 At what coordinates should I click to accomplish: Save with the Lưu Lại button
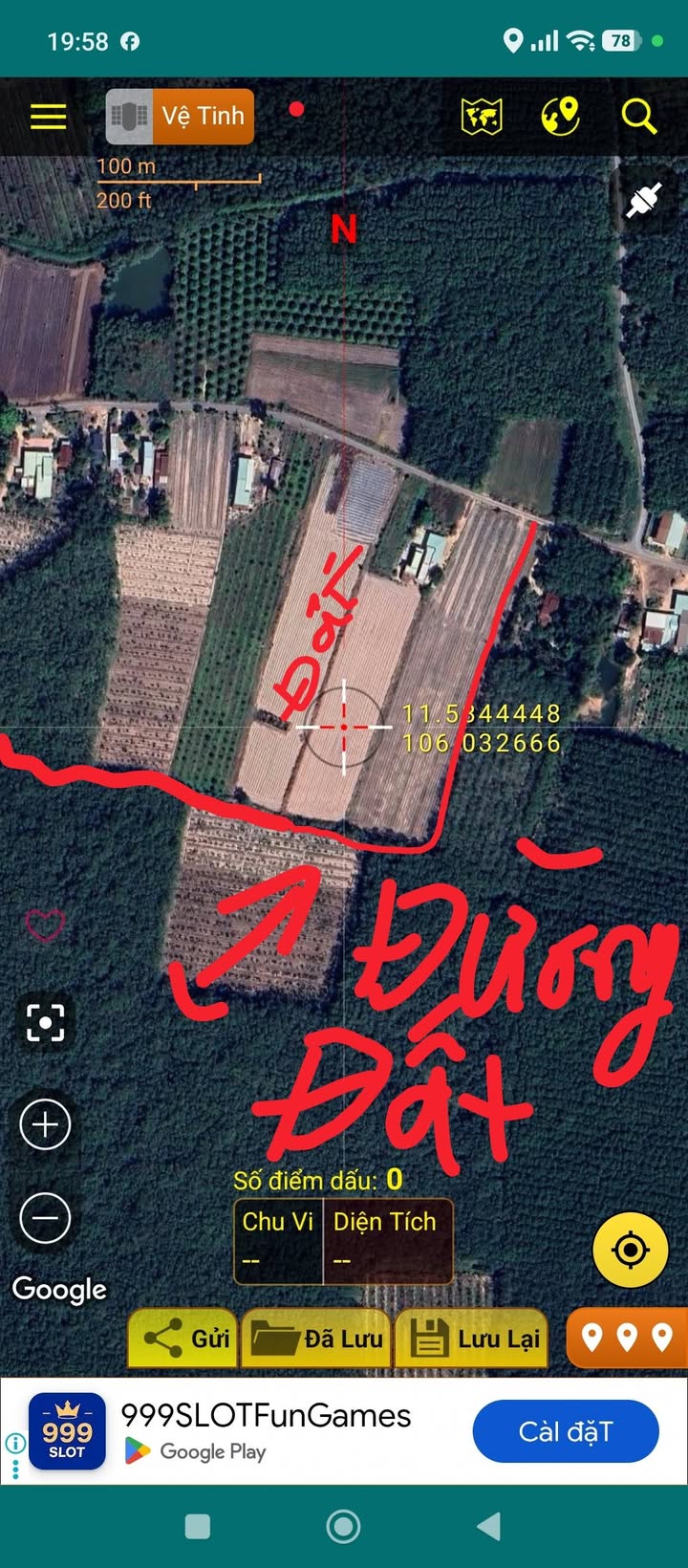click(476, 1339)
